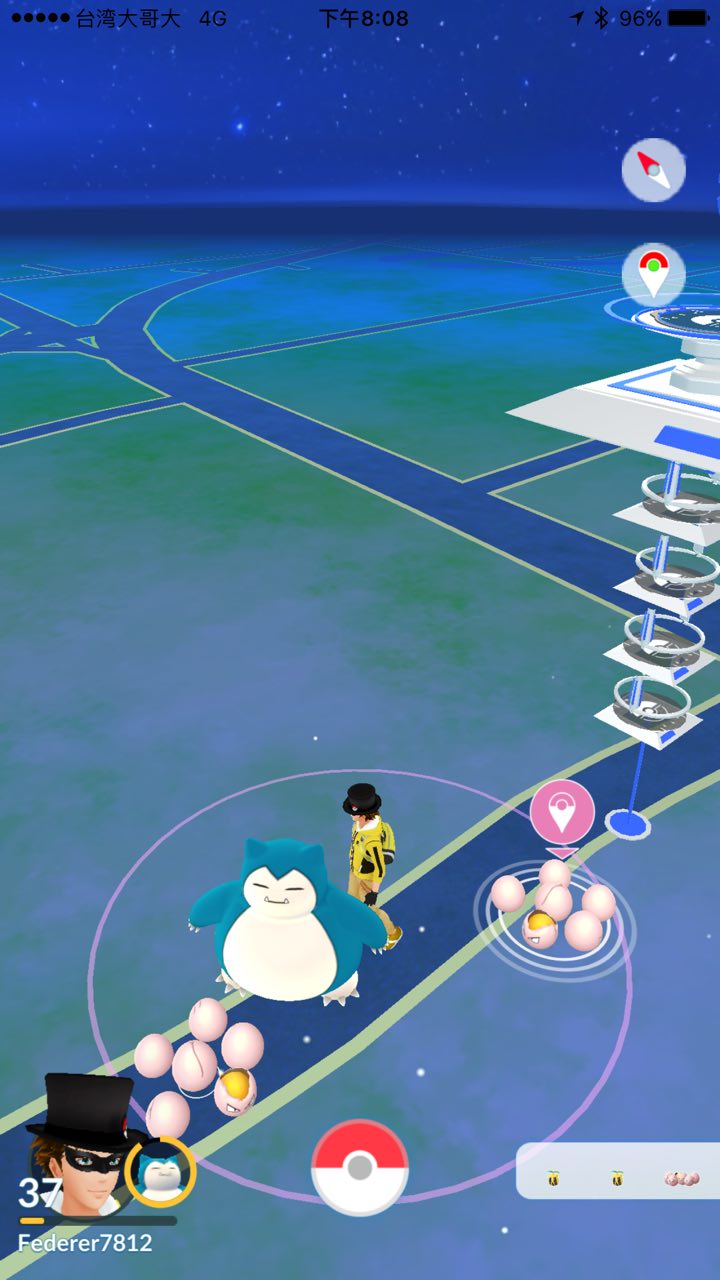Tap the pink PokéStop marker
The image size is (720, 1280).
pos(562,813)
